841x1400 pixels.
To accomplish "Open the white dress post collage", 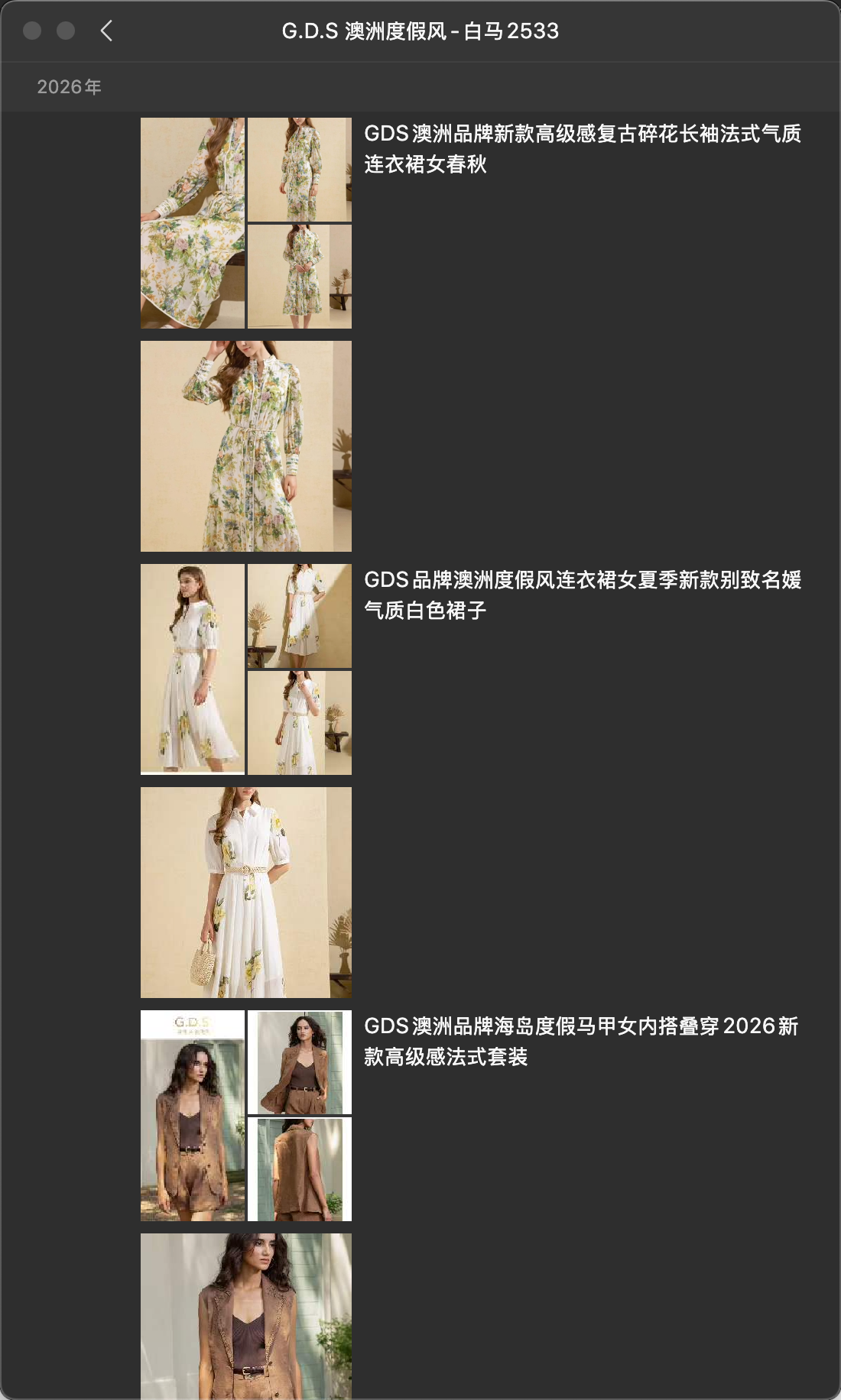I will tap(245, 669).
